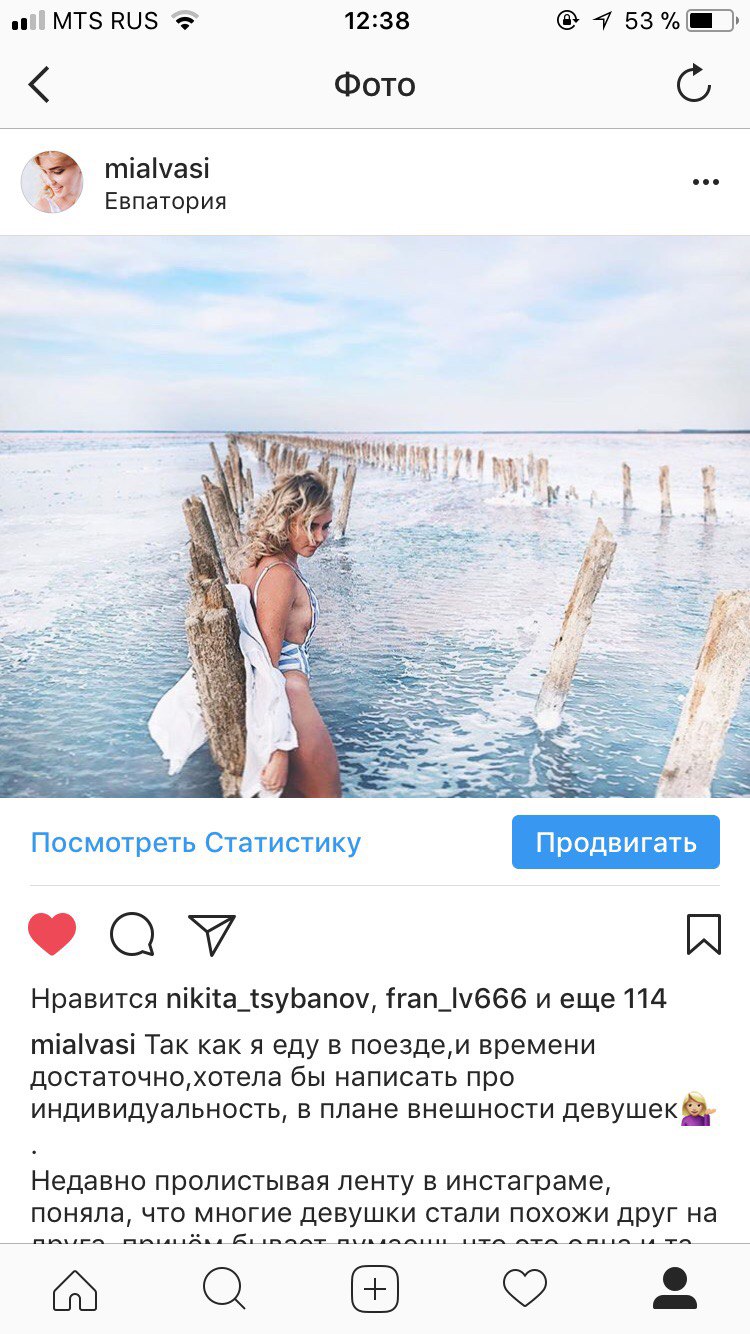The image size is (750, 1334).
Task: Open comments via the speech bubble icon
Action: click(132, 934)
